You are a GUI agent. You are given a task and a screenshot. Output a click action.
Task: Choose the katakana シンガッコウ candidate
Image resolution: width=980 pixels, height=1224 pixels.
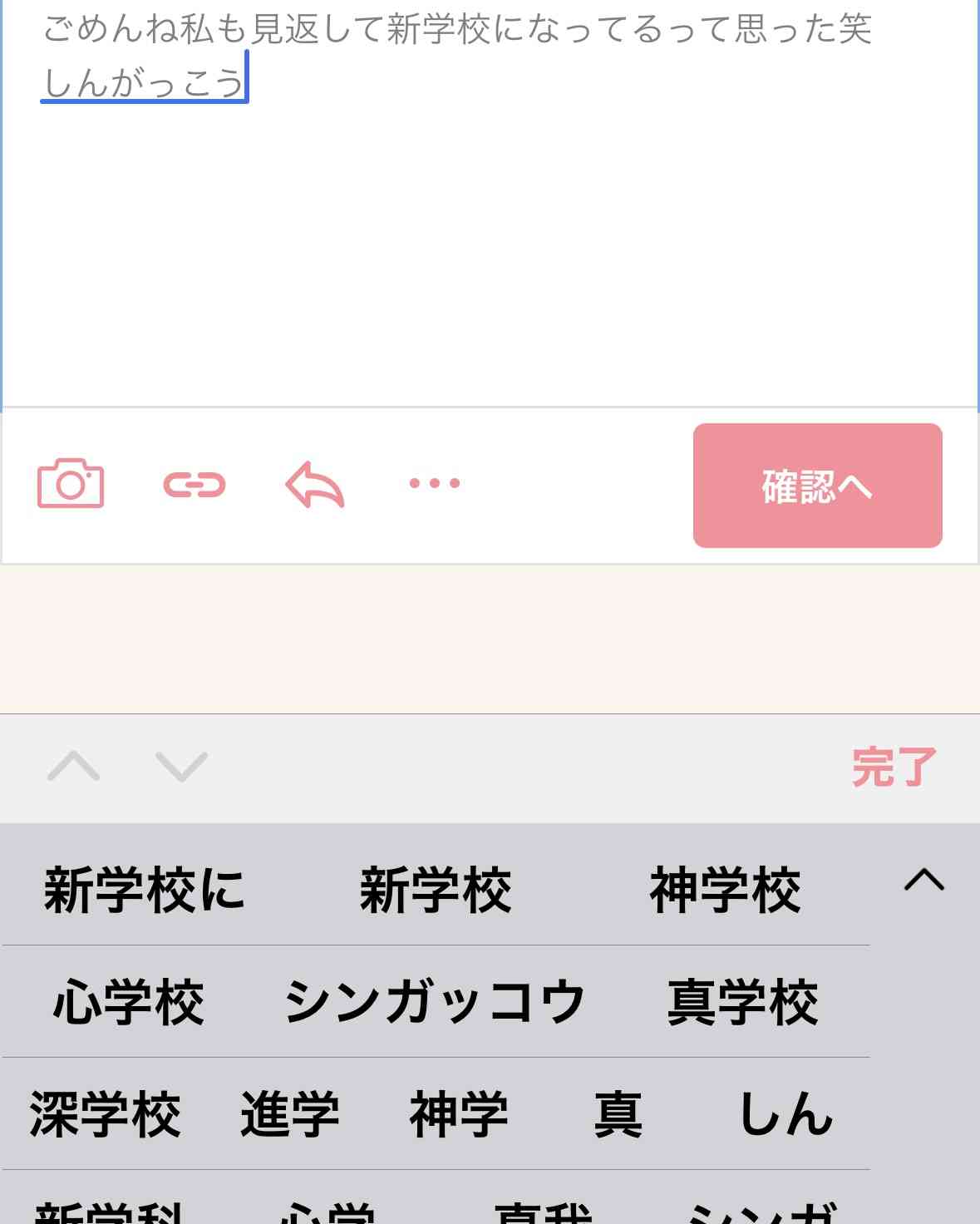tap(435, 1001)
